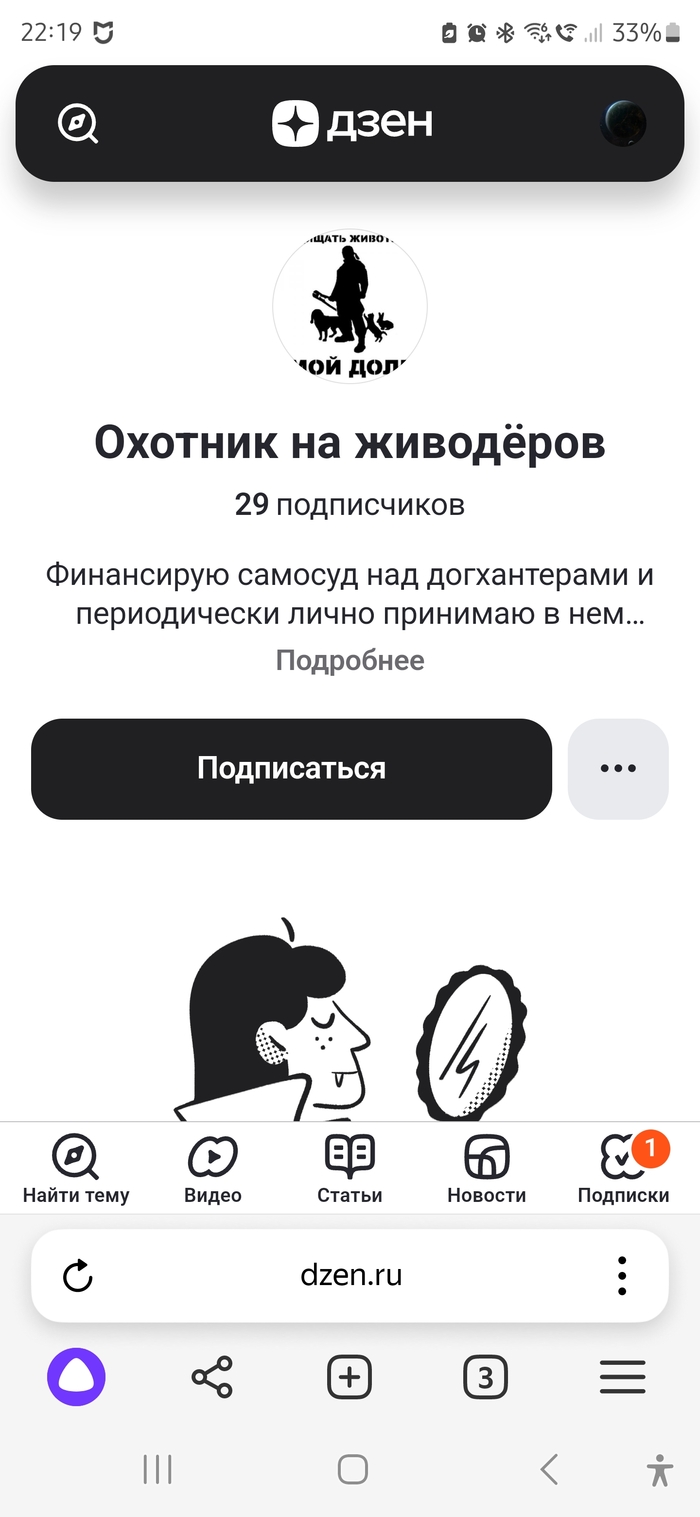Reload the page with the refresh icon
Screen dimensions: 700x1517
(77, 1276)
